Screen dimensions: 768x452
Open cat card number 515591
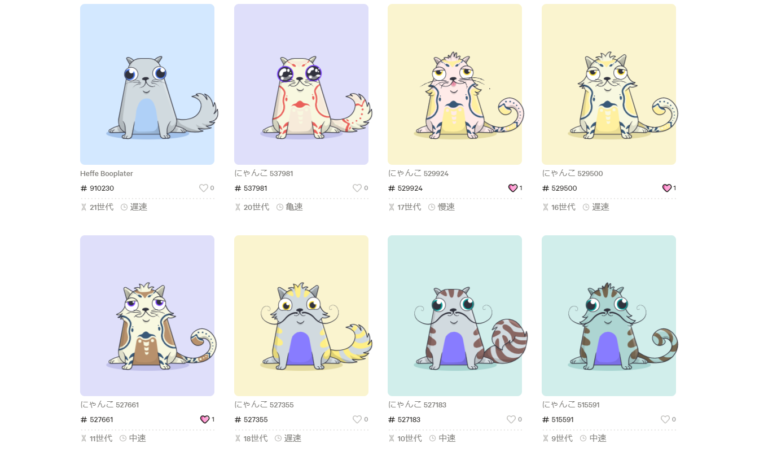pos(609,316)
